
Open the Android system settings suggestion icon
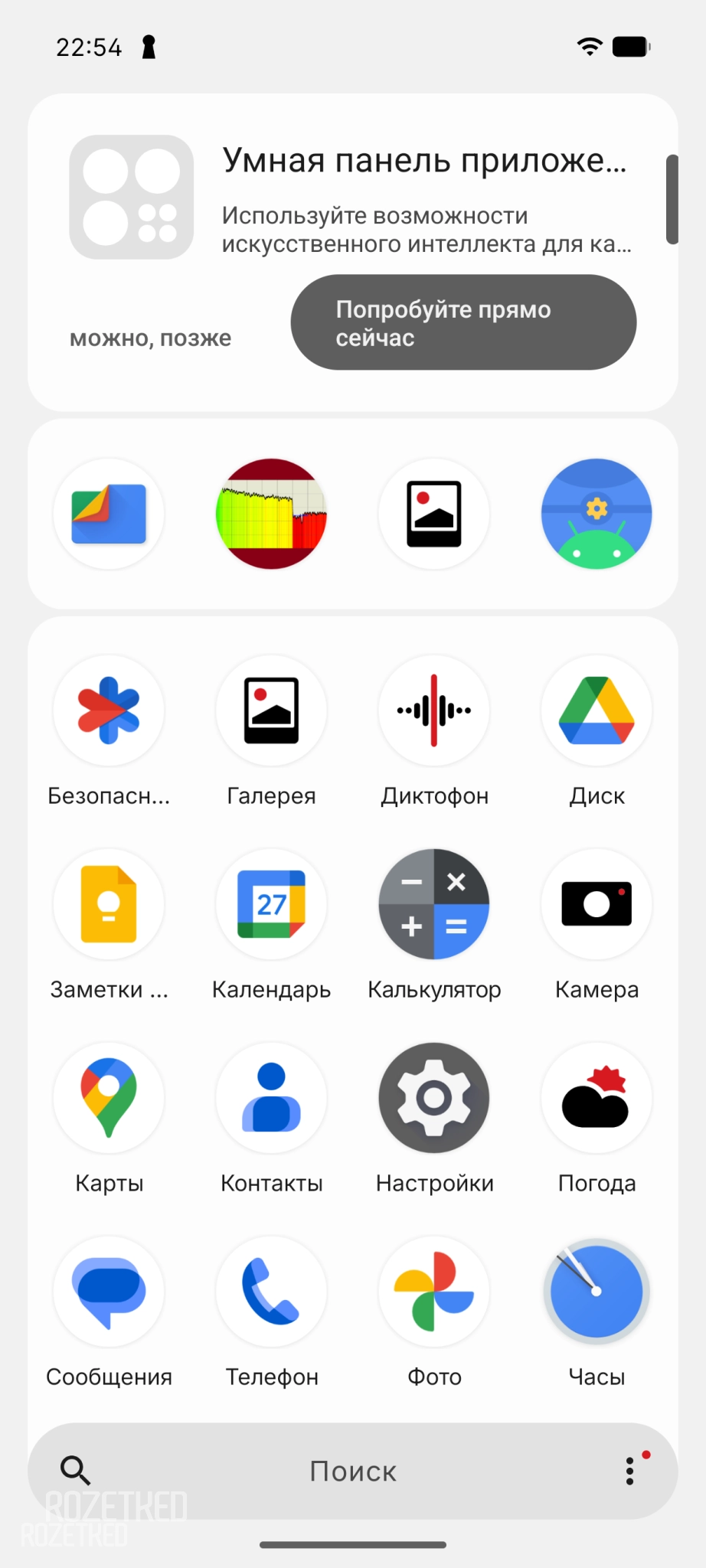596,514
